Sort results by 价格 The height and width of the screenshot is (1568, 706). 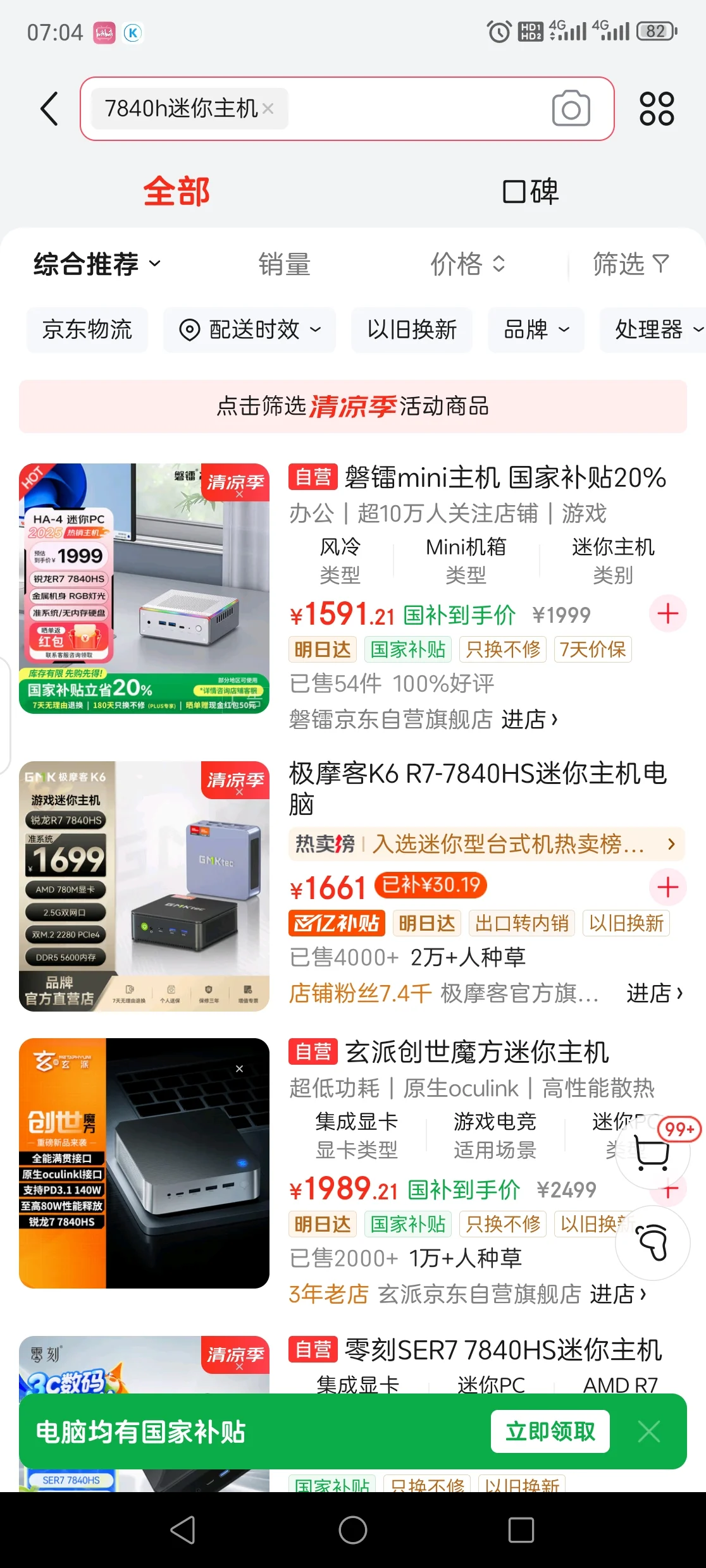click(468, 264)
